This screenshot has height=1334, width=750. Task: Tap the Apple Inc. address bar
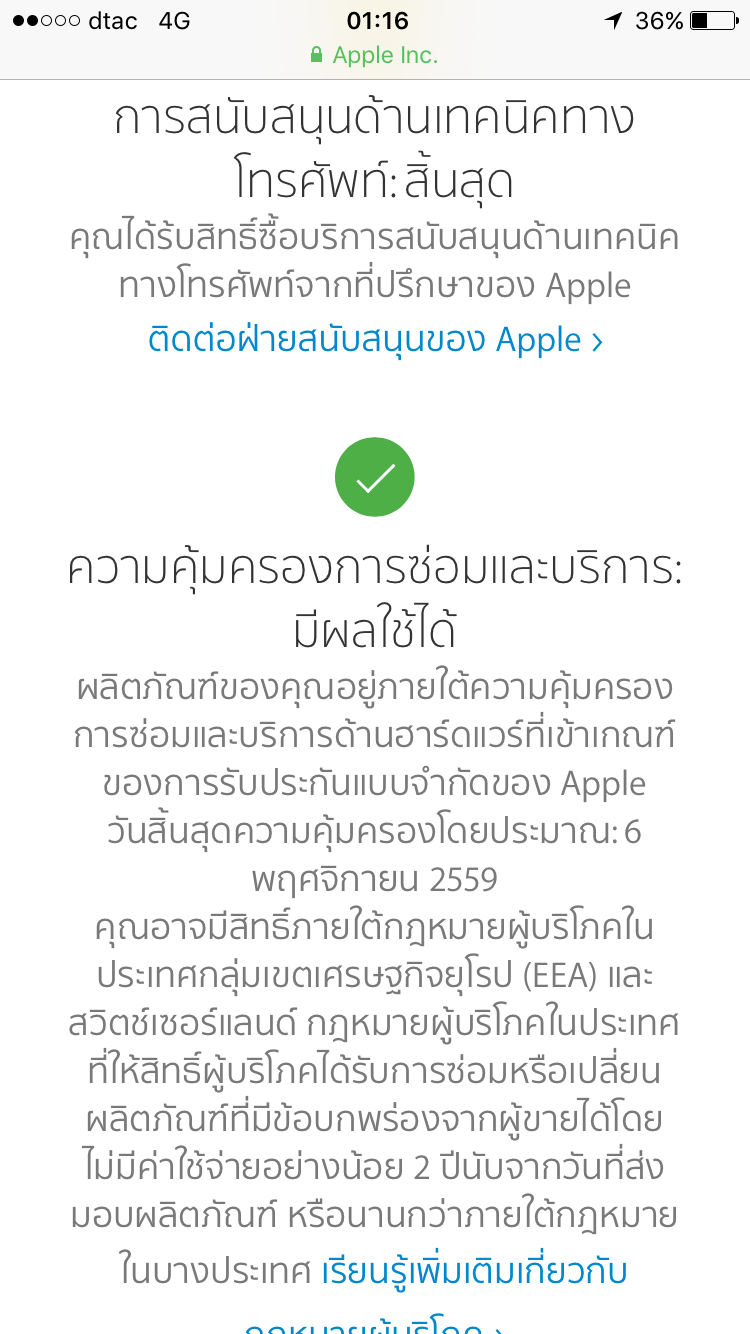(x=375, y=55)
